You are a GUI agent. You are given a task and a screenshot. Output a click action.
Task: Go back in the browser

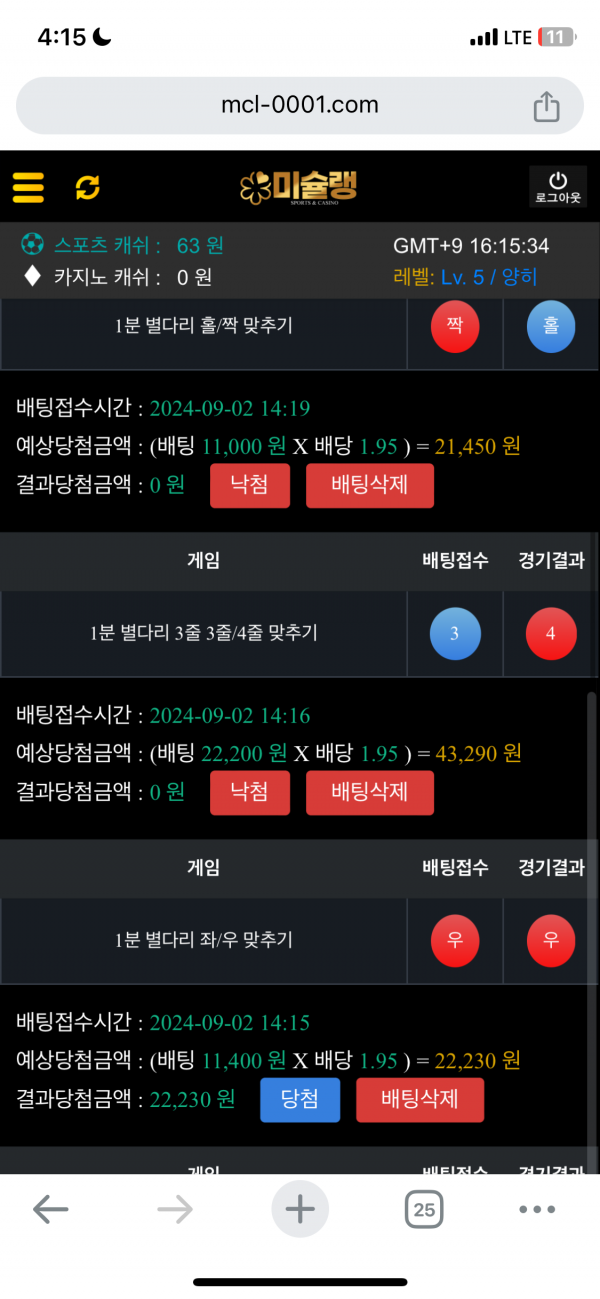point(50,1210)
